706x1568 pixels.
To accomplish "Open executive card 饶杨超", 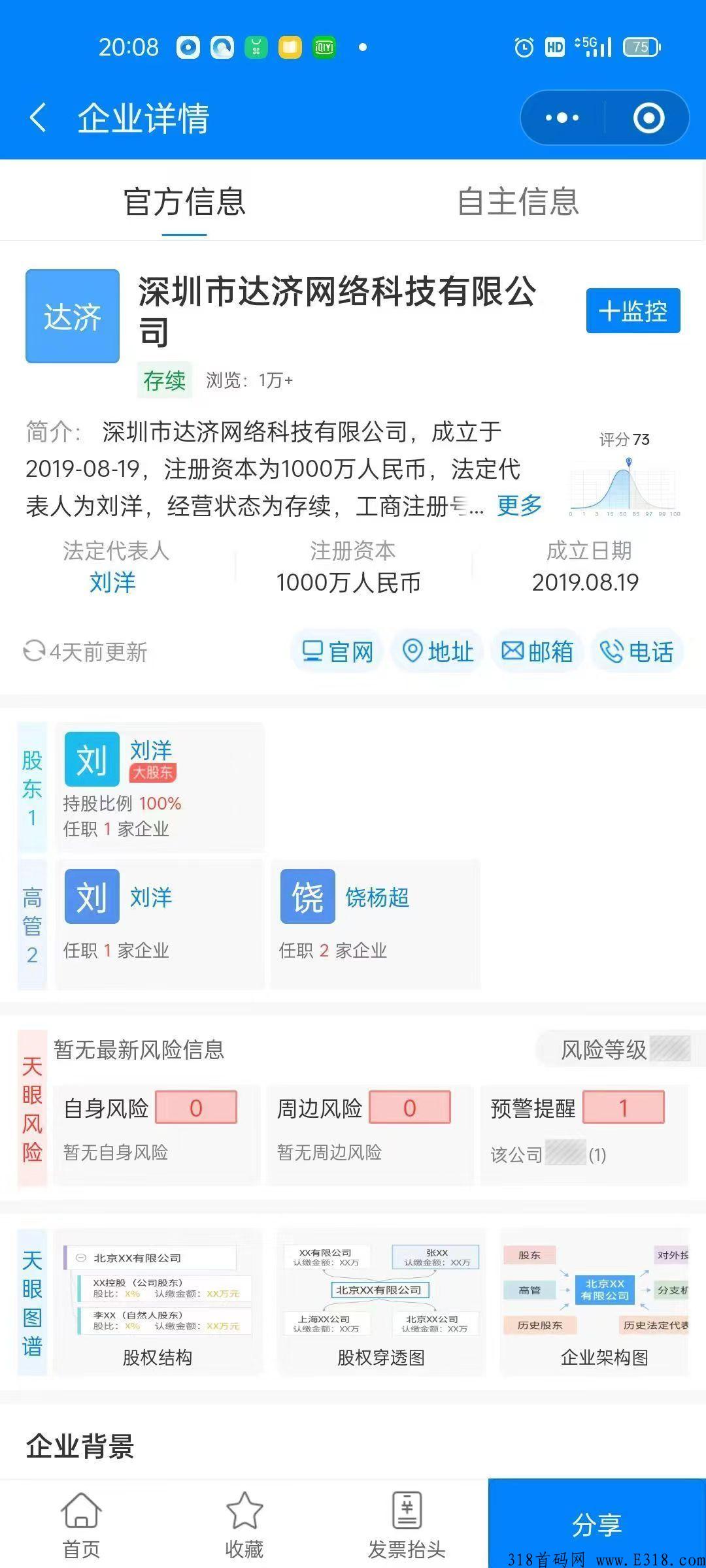I will pos(375,923).
